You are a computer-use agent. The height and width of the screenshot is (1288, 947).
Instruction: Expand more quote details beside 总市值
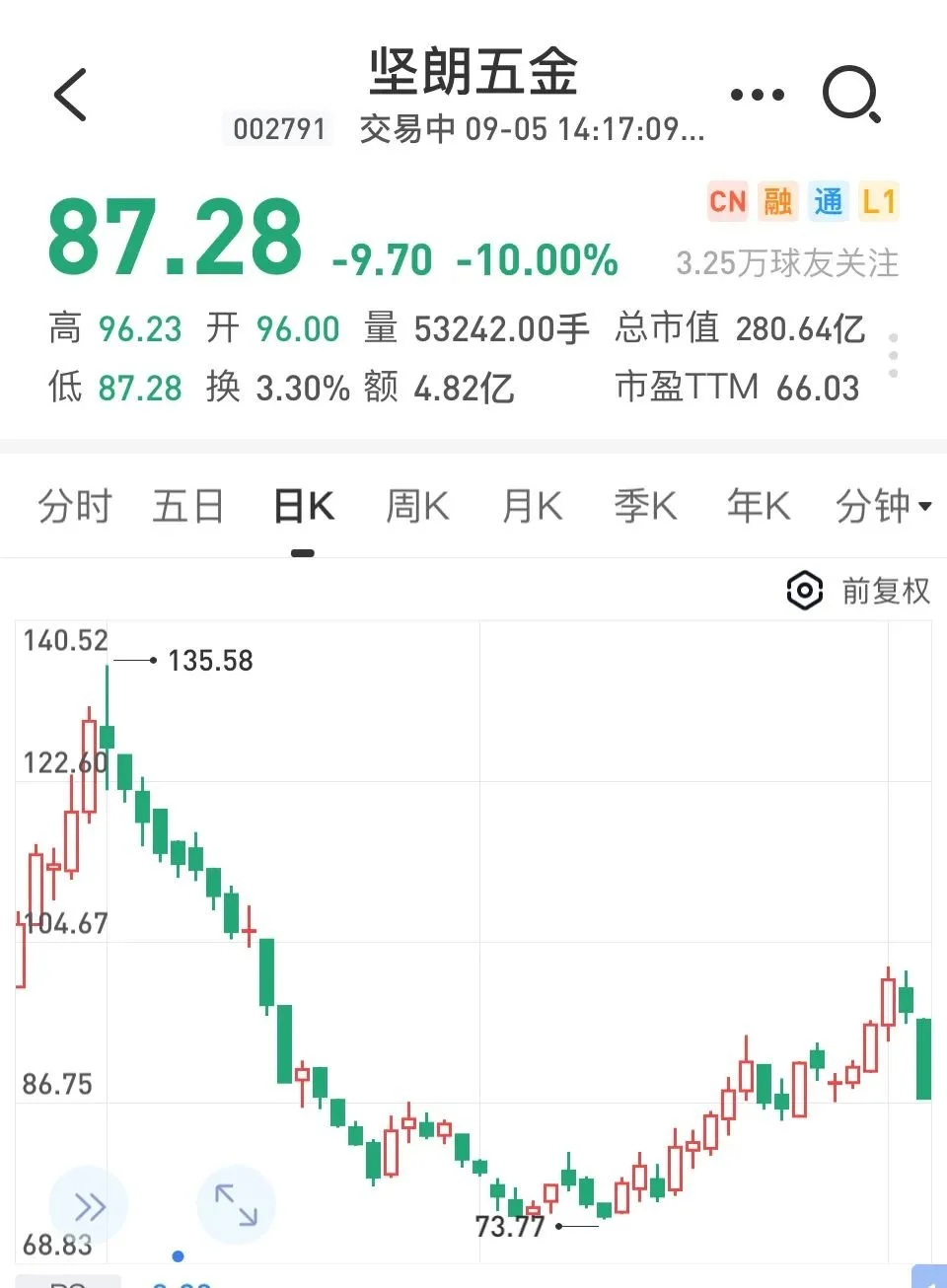pos(894,356)
